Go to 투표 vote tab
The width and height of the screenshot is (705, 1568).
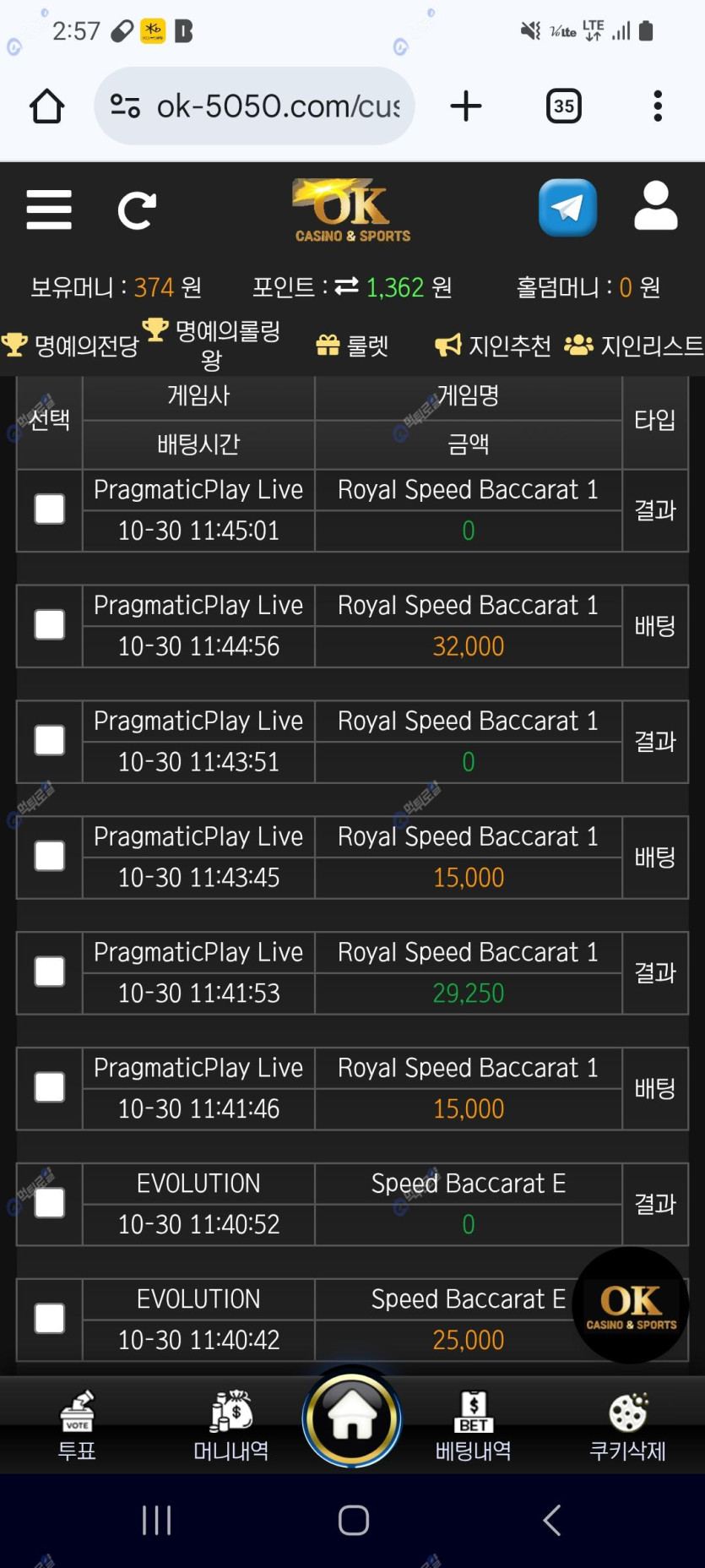77,1426
